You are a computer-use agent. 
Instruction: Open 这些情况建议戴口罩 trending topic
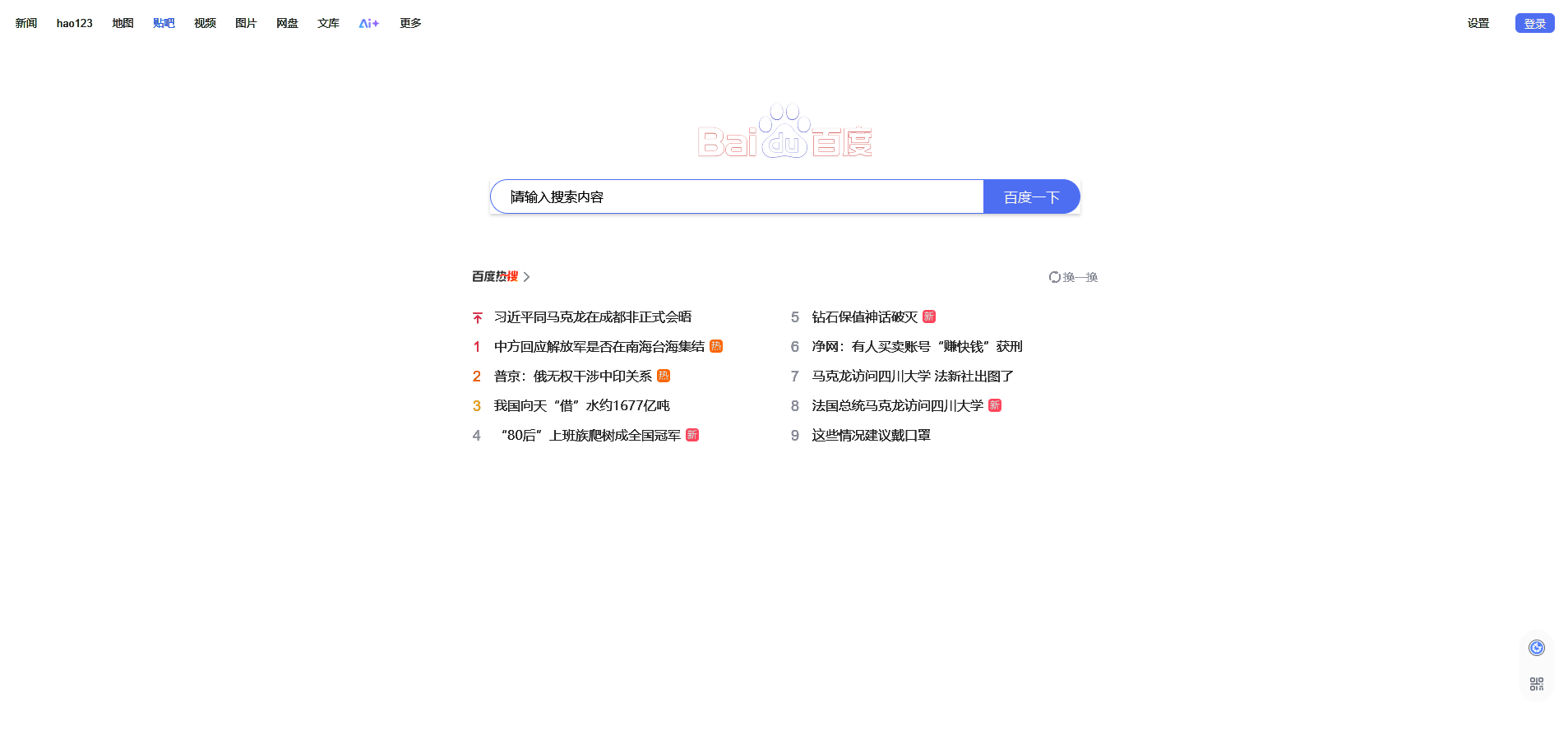pyautogui.click(x=871, y=436)
